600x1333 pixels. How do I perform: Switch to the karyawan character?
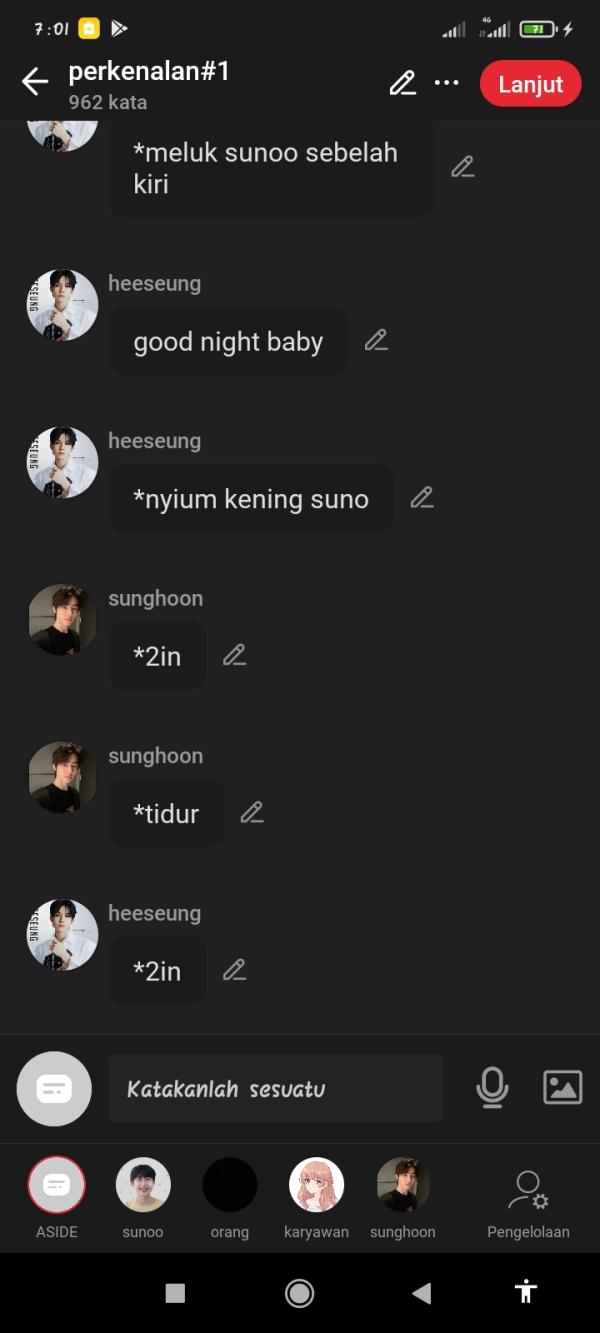coord(316,1186)
